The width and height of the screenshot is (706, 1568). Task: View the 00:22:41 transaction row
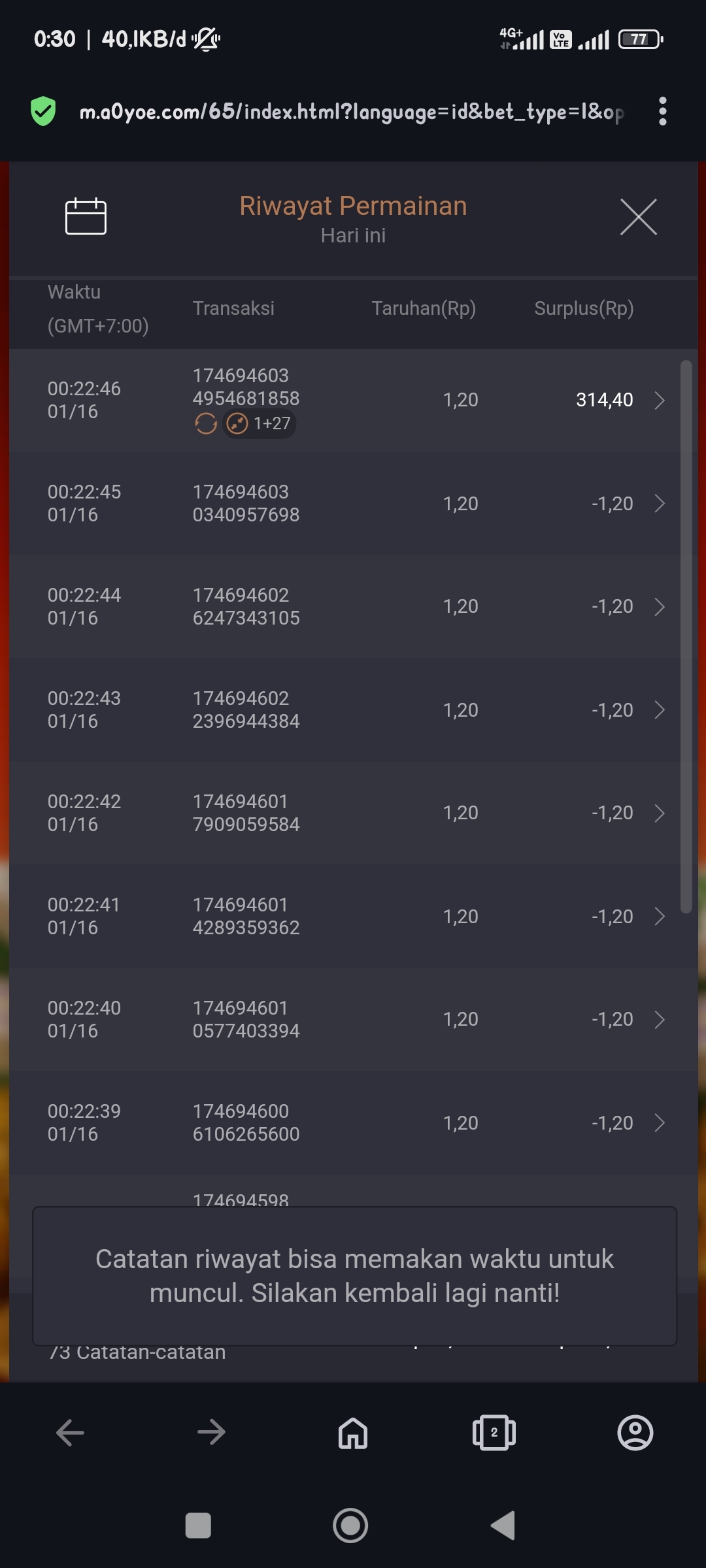pyautogui.click(x=659, y=917)
